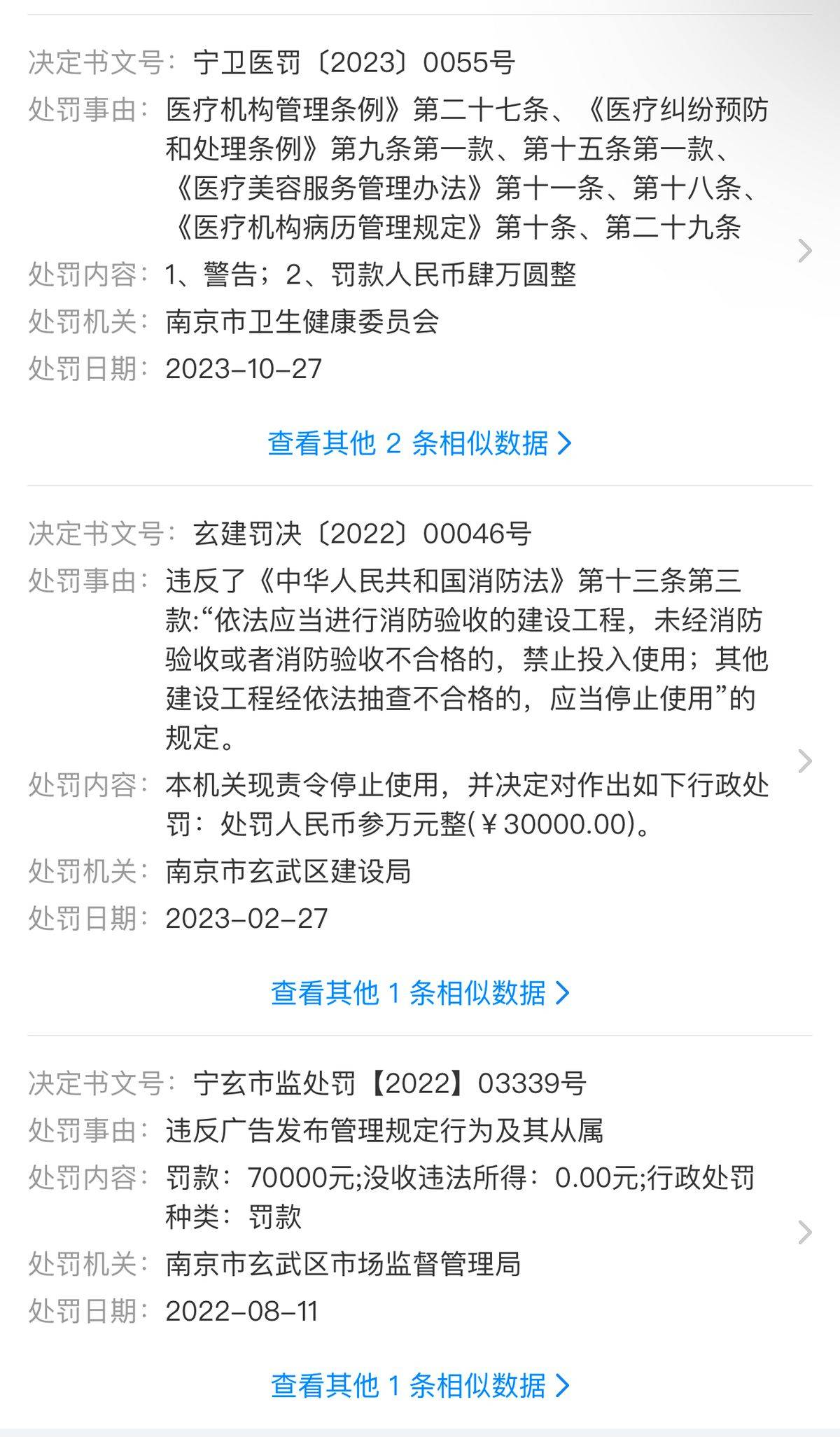Image resolution: width=840 pixels, height=1437 pixels.
Task: Open penalty record 宁卫医罚〔2023〕0055号
Action: pos(804,250)
